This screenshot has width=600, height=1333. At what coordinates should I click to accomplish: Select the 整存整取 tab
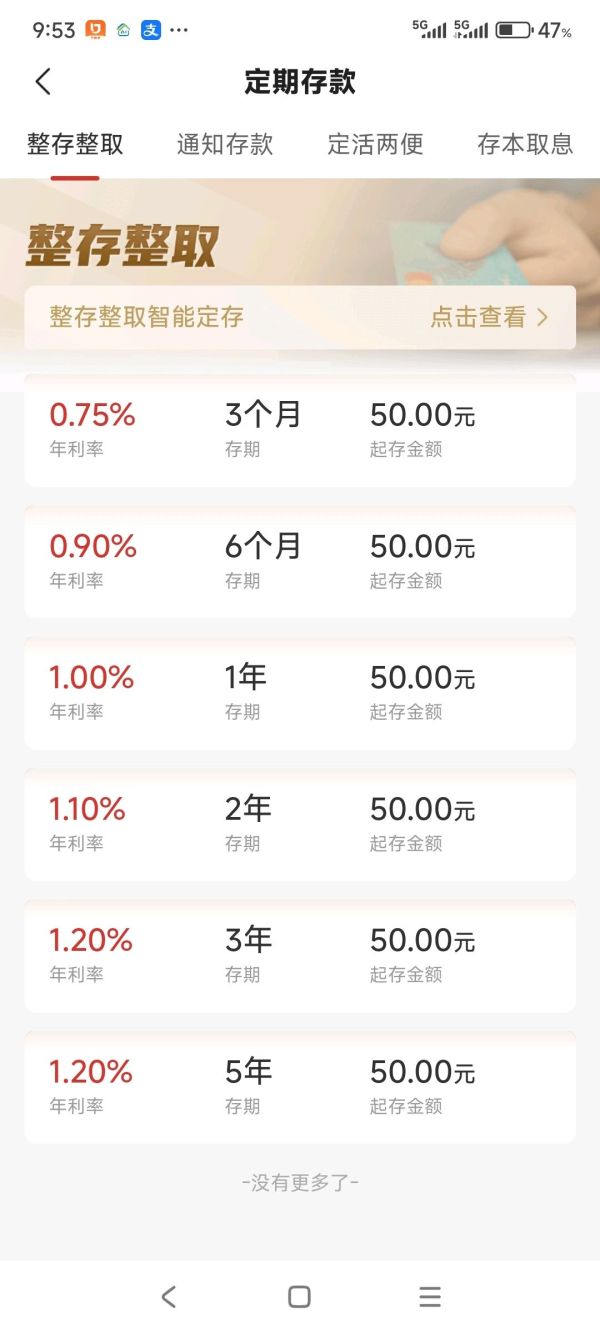coord(75,144)
